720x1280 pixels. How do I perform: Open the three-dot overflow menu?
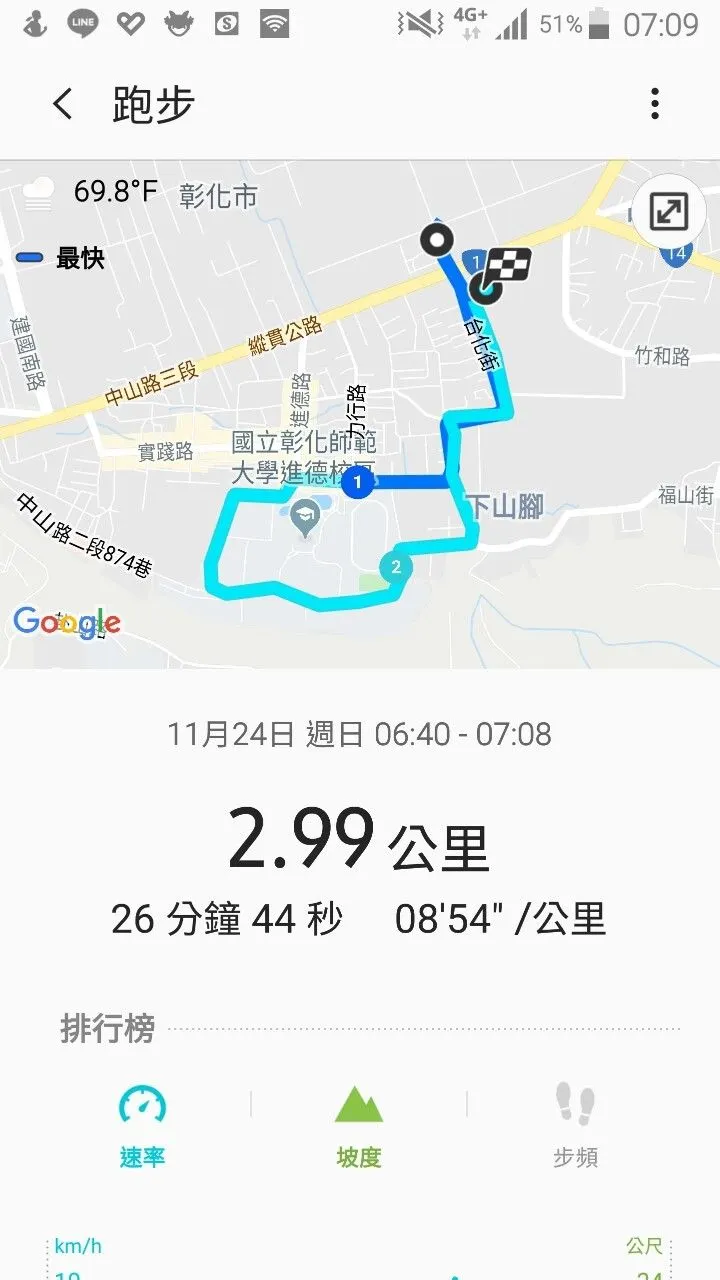tap(655, 101)
